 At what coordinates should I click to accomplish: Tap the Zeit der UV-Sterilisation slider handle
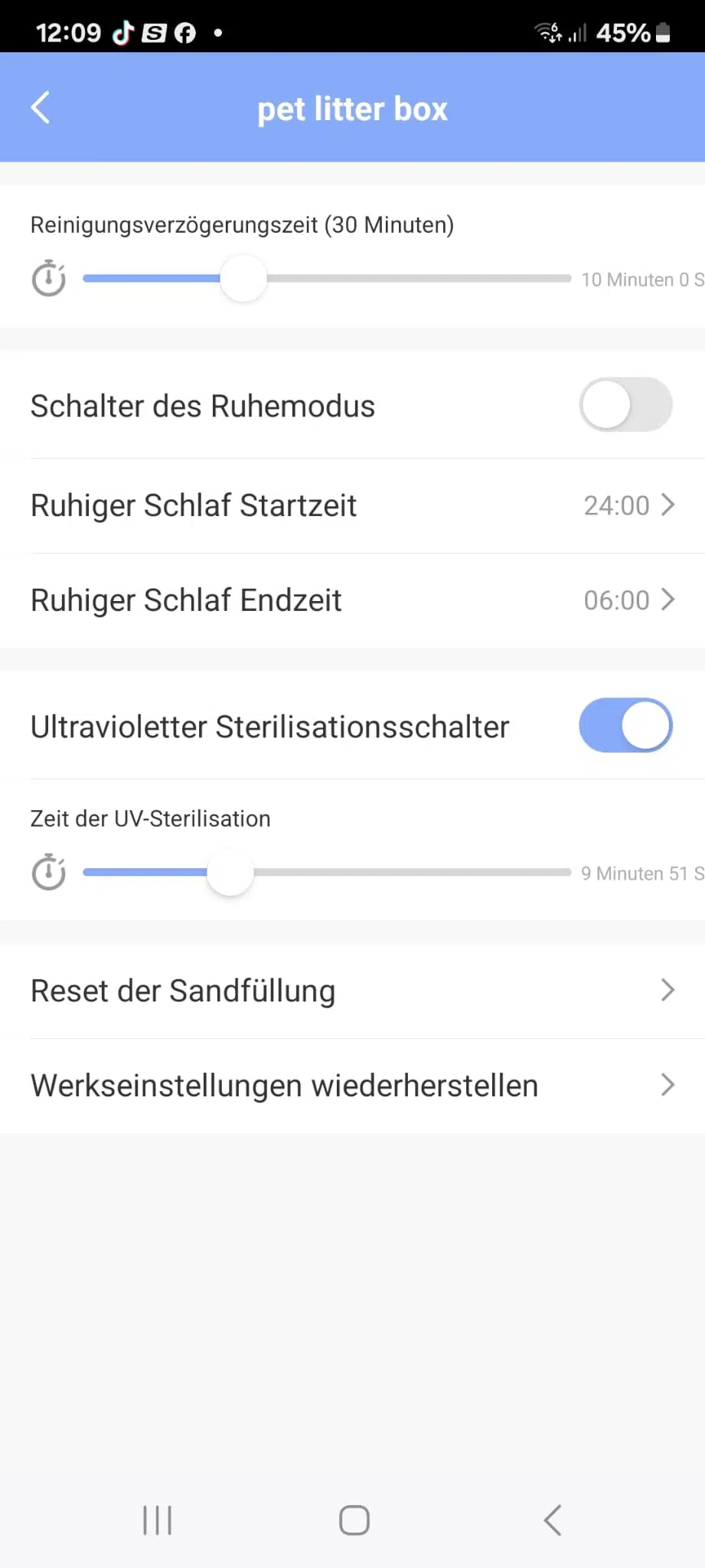tap(230, 872)
